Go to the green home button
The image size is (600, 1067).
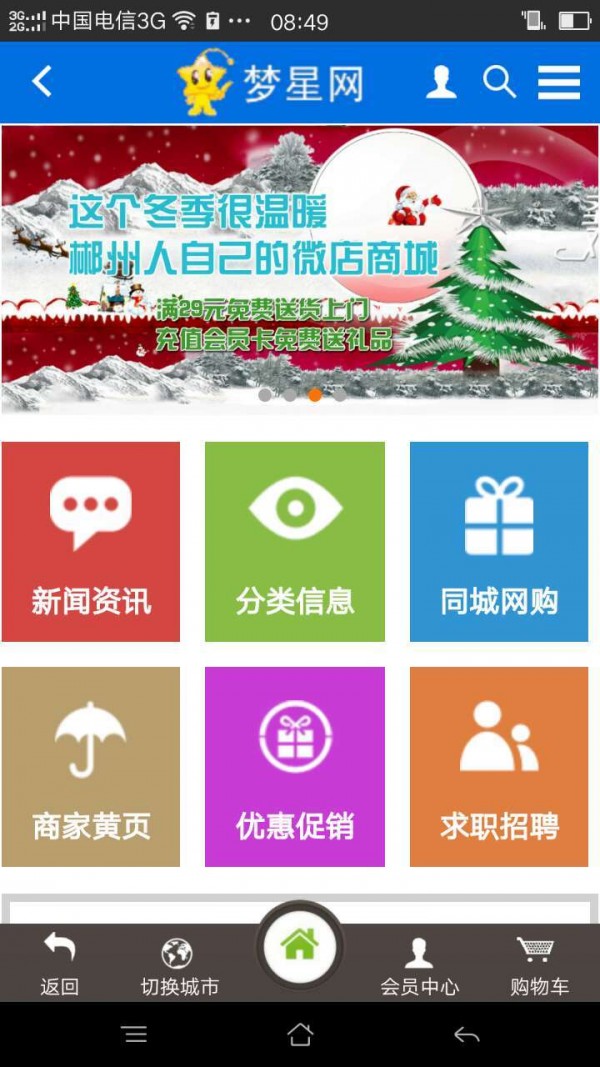point(299,945)
